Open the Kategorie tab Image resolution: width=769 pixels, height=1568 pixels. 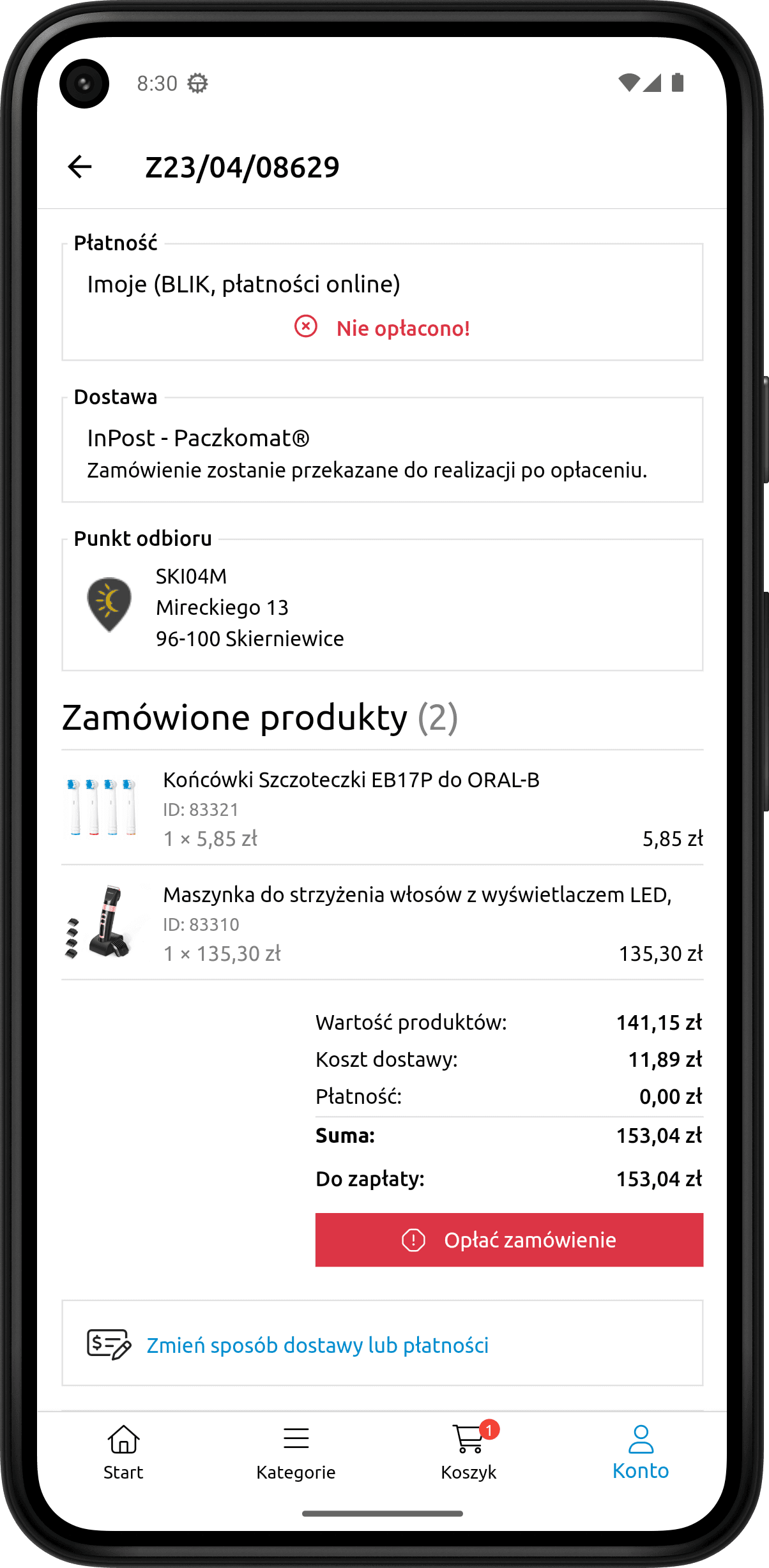tap(296, 1452)
